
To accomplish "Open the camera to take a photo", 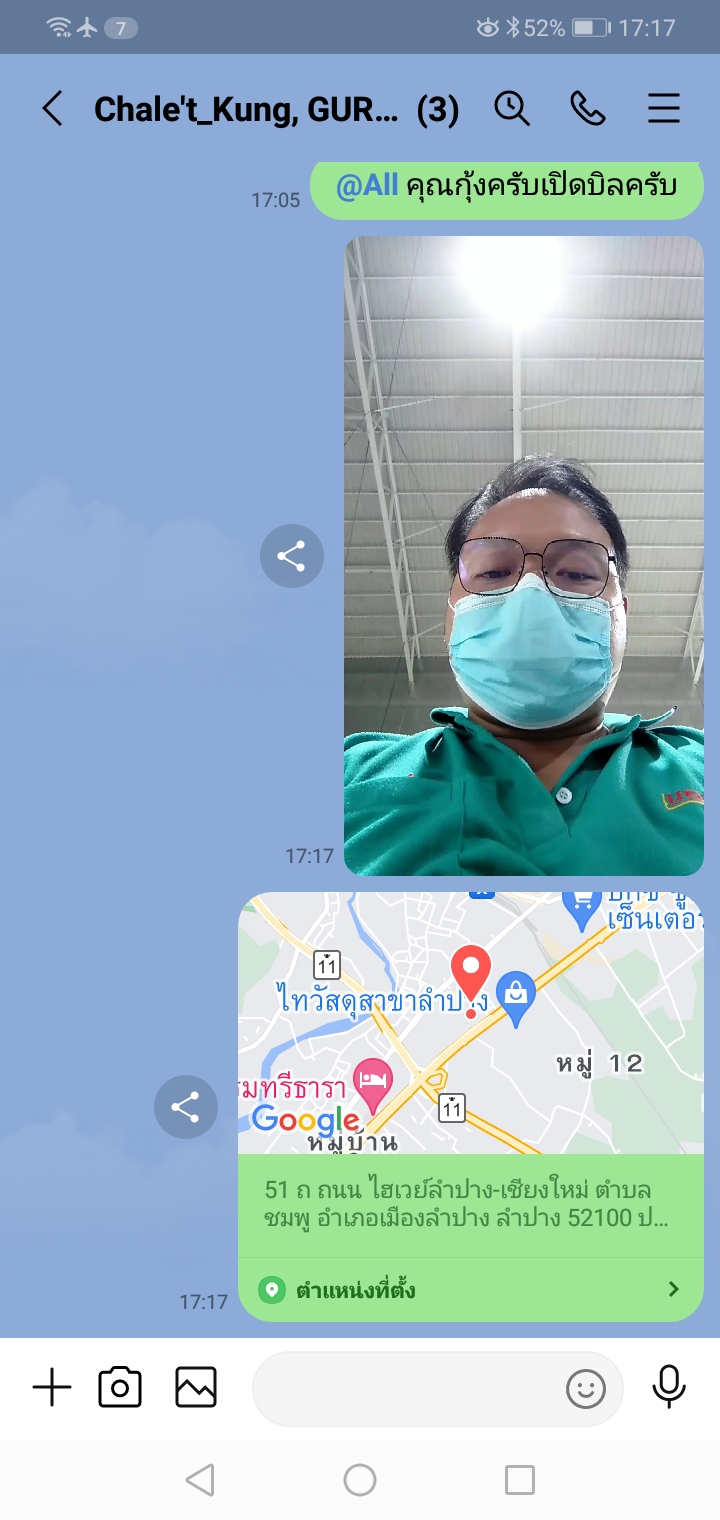I will 120,1388.
